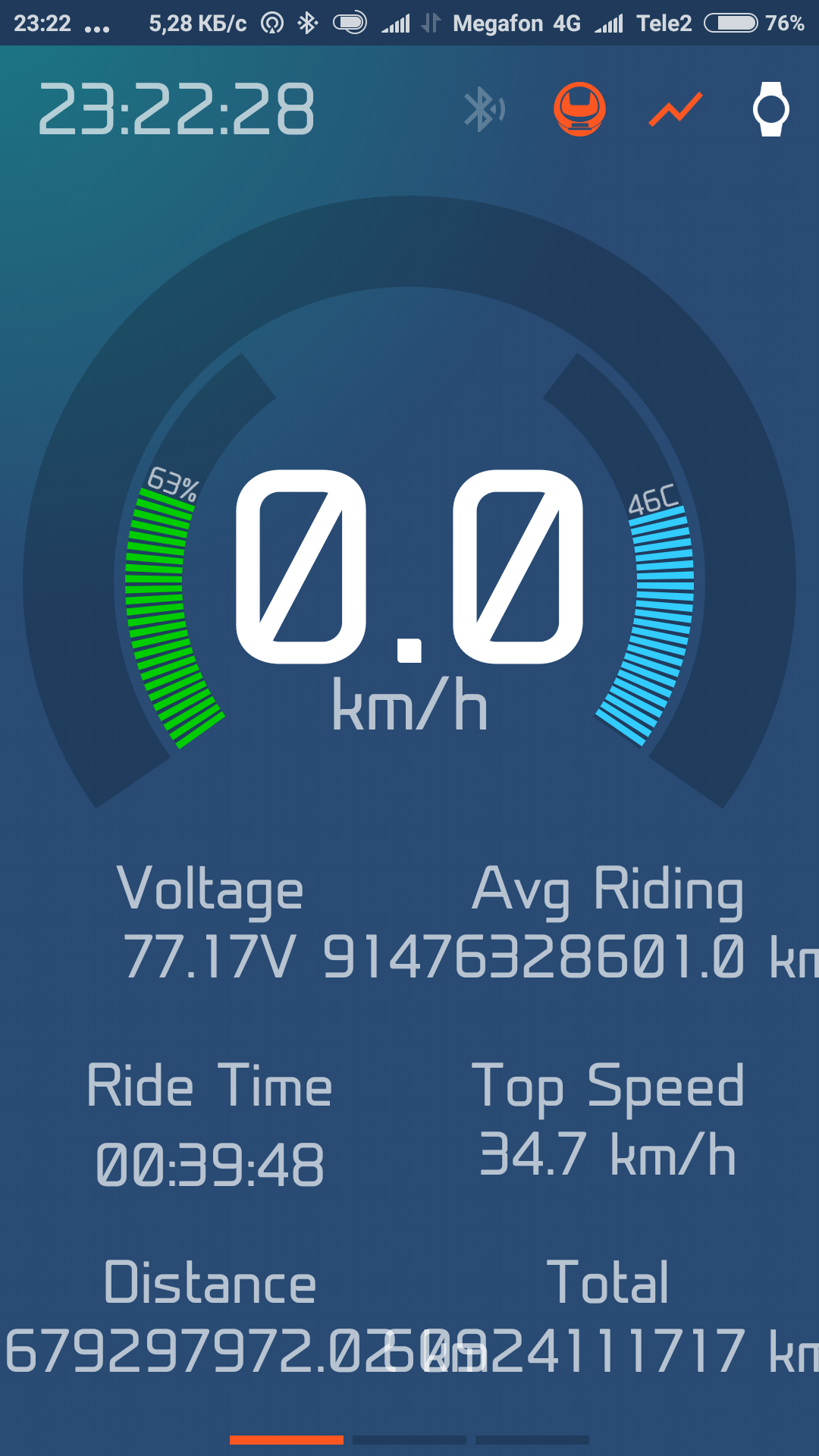
Task: Switch to the third page indicator
Action: pos(532,1439)
